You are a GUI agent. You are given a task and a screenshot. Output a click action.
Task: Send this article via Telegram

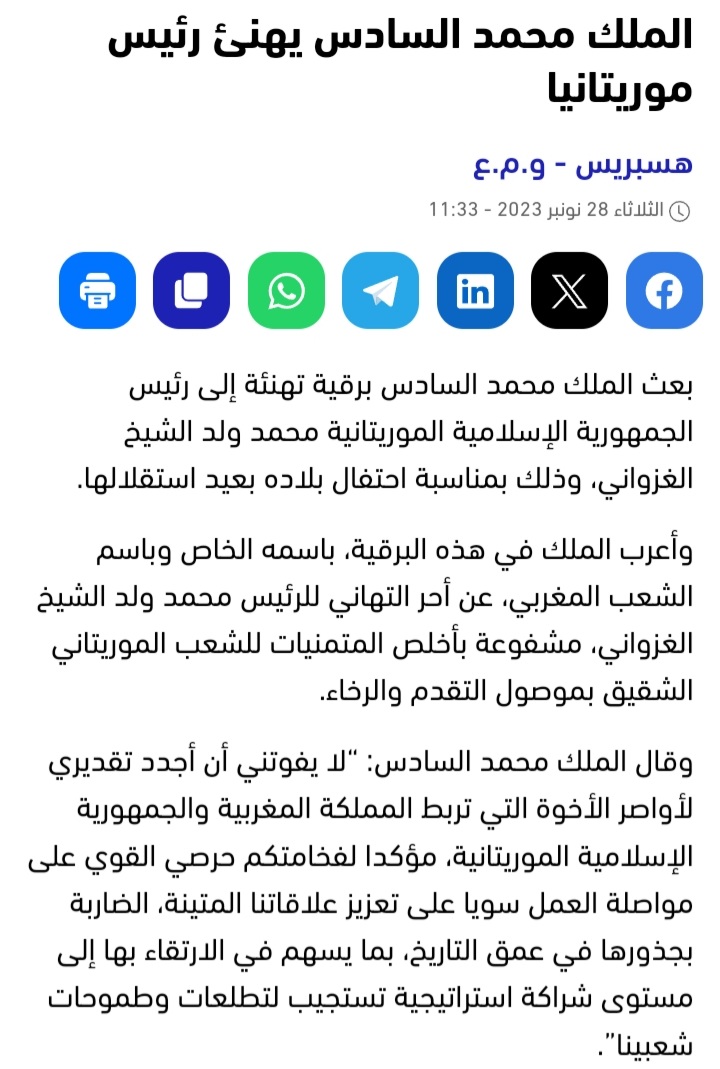380,291
